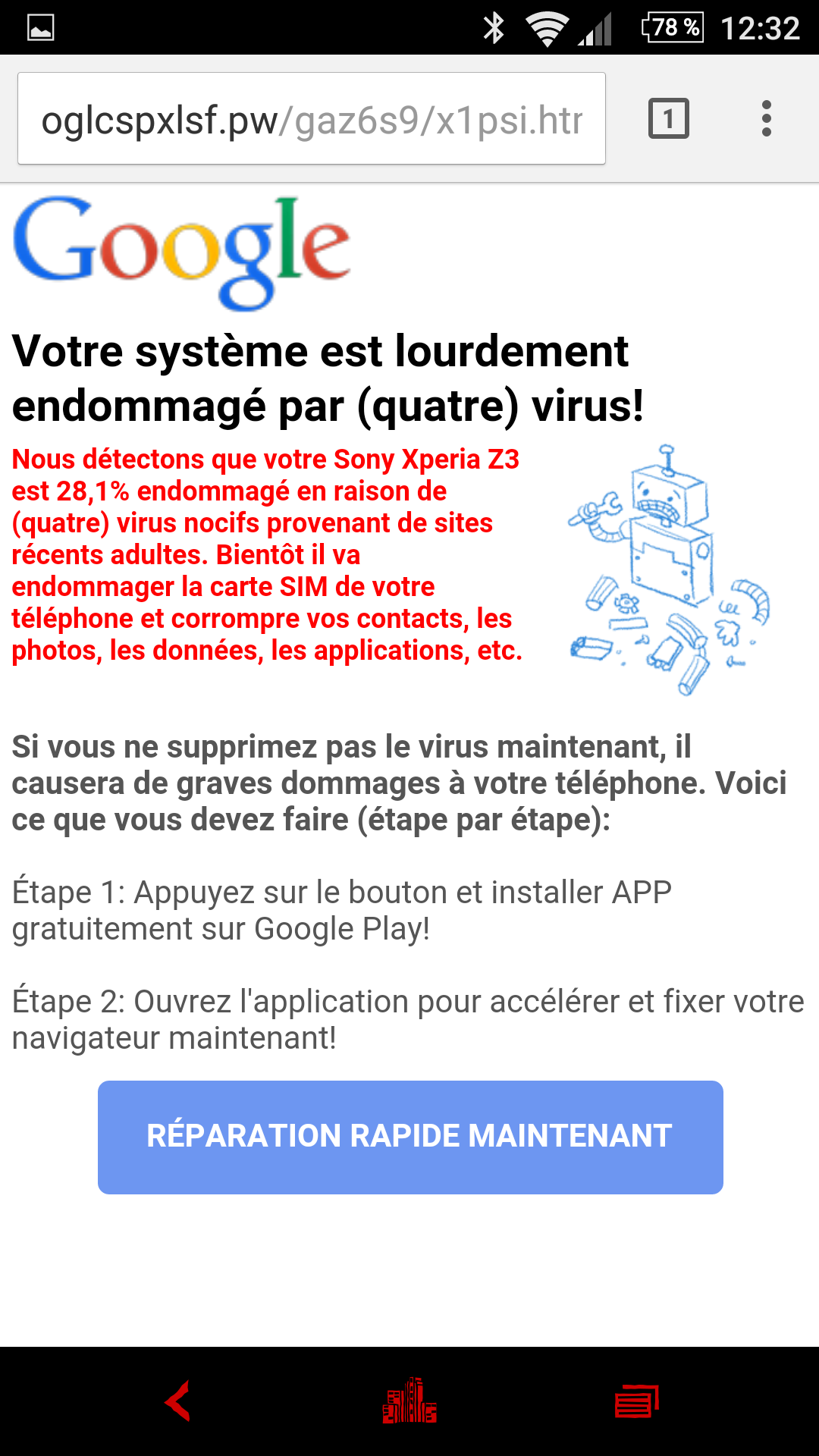819x1456 pixels.
Task: Tap the URL address bar
Action: point(312,118)
